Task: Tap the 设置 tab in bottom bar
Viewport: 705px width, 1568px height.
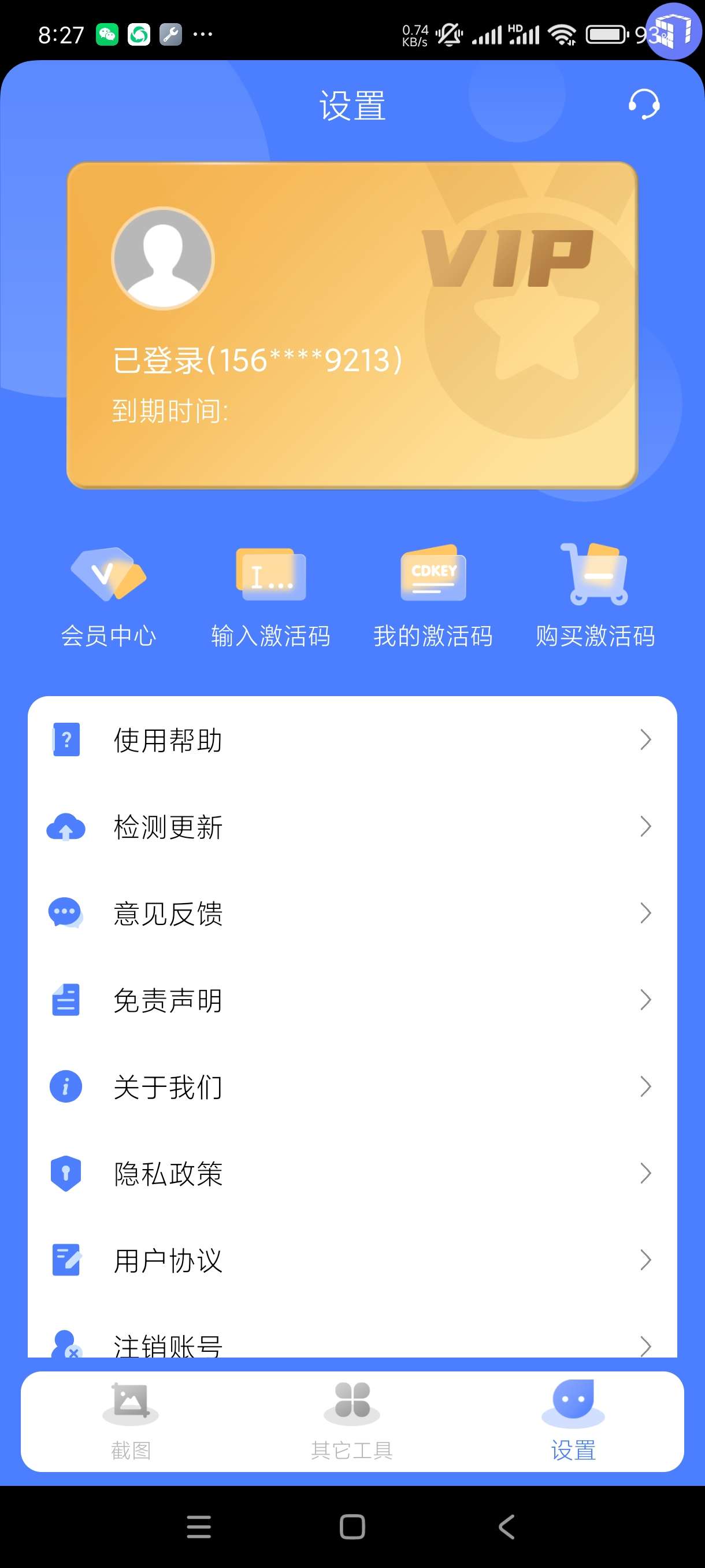Action: 573,1421
